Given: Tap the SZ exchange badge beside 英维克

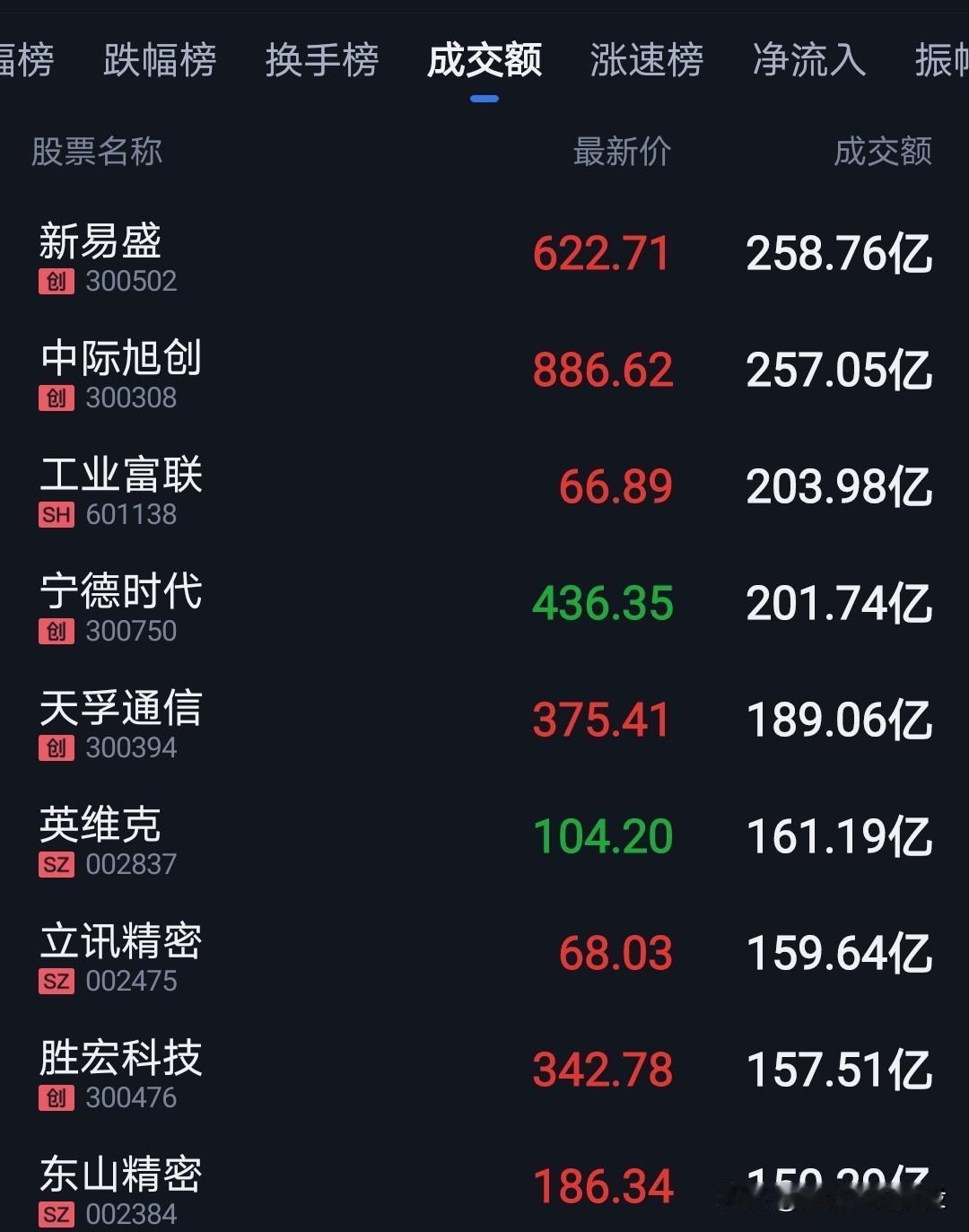Looking at the screenshot, I should (56, 864).
